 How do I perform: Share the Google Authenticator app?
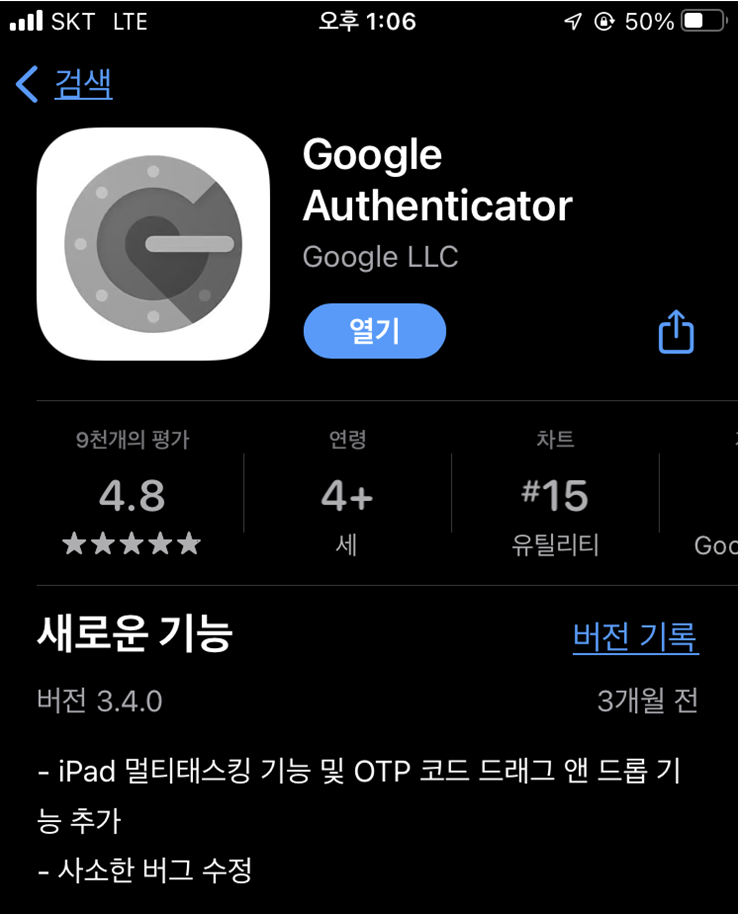pos(676,332)
